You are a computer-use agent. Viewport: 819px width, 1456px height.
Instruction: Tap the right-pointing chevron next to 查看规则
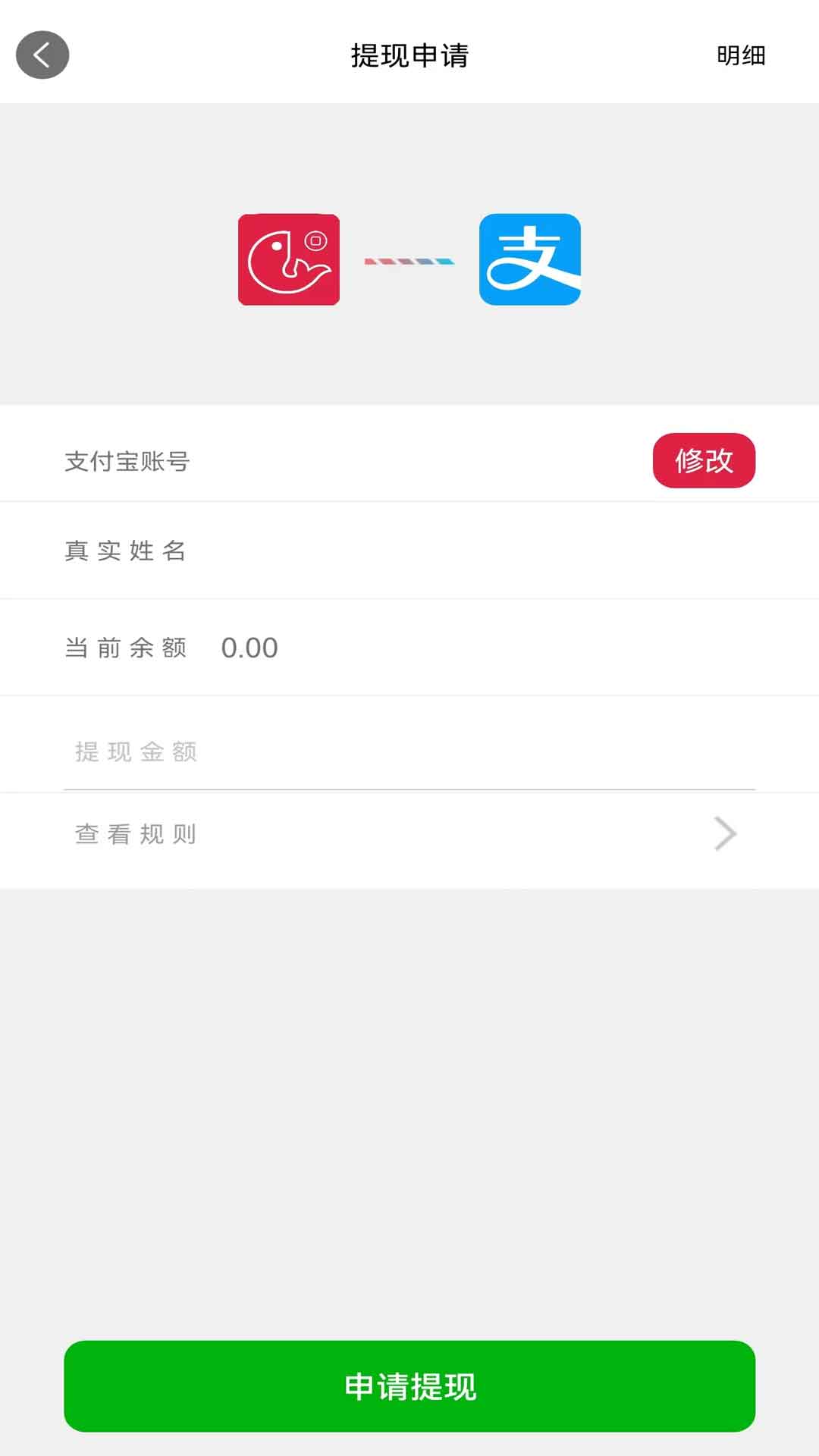pyautogui.click(x=724, y=833)
